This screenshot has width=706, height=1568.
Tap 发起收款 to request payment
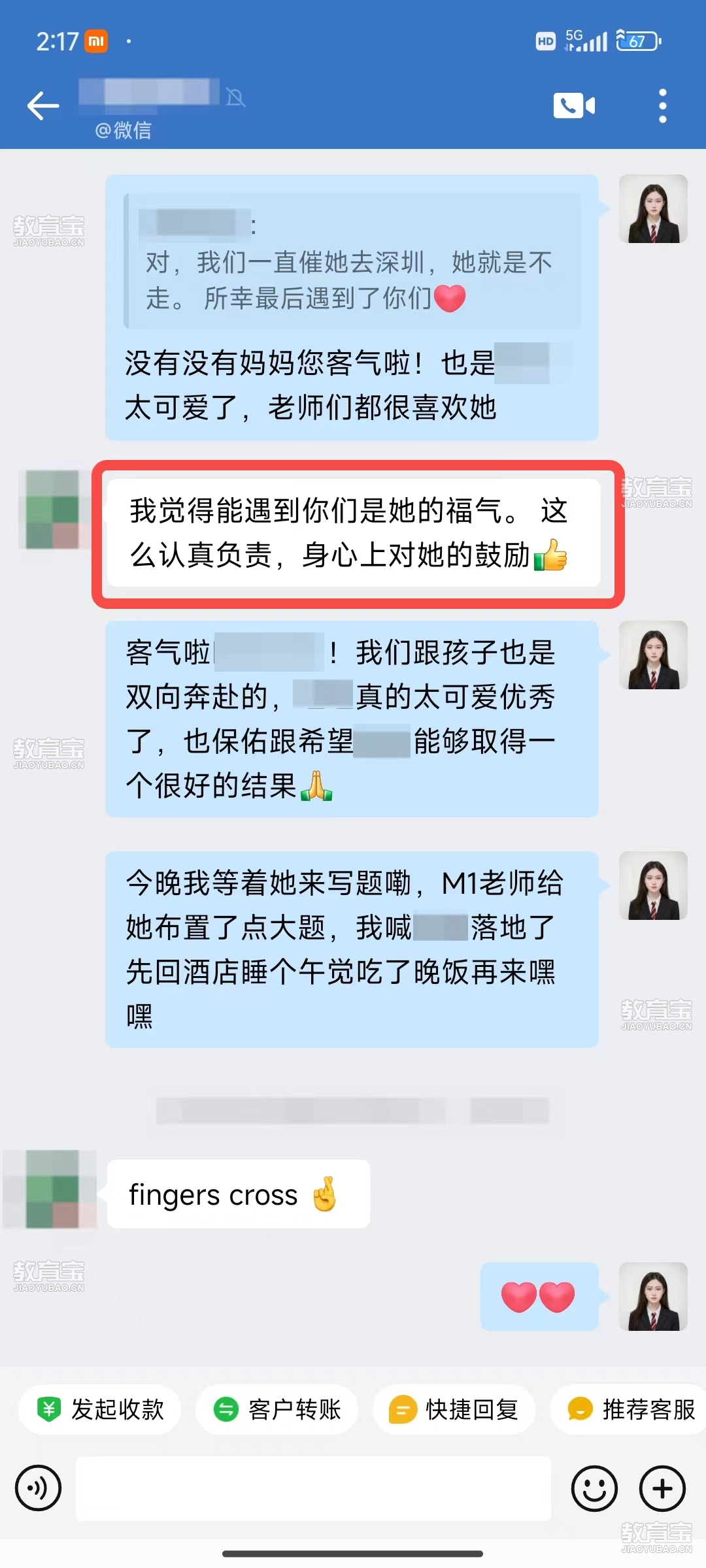(x=100, y=1409)
